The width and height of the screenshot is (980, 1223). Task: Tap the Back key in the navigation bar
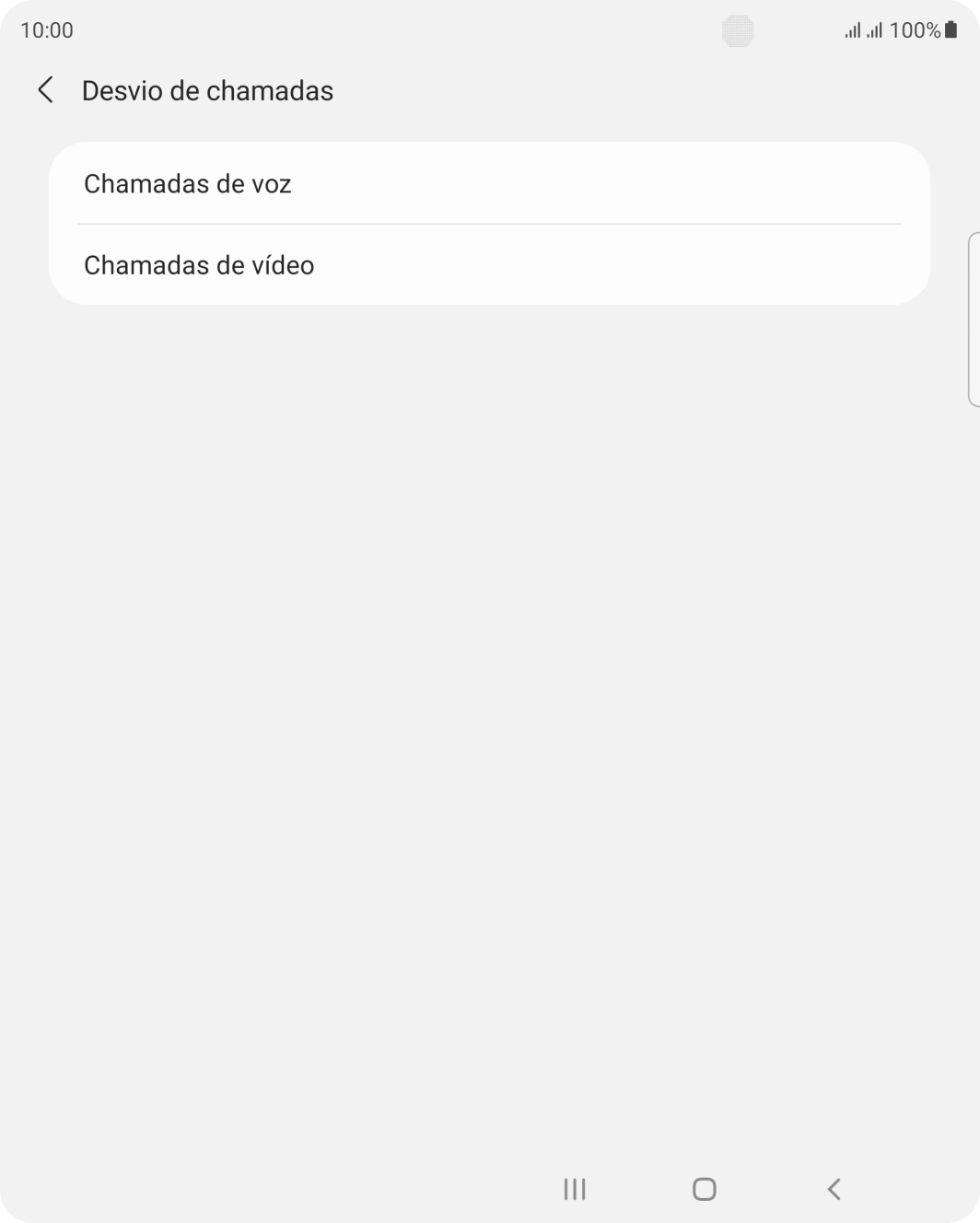click(x=834, y=1189)
